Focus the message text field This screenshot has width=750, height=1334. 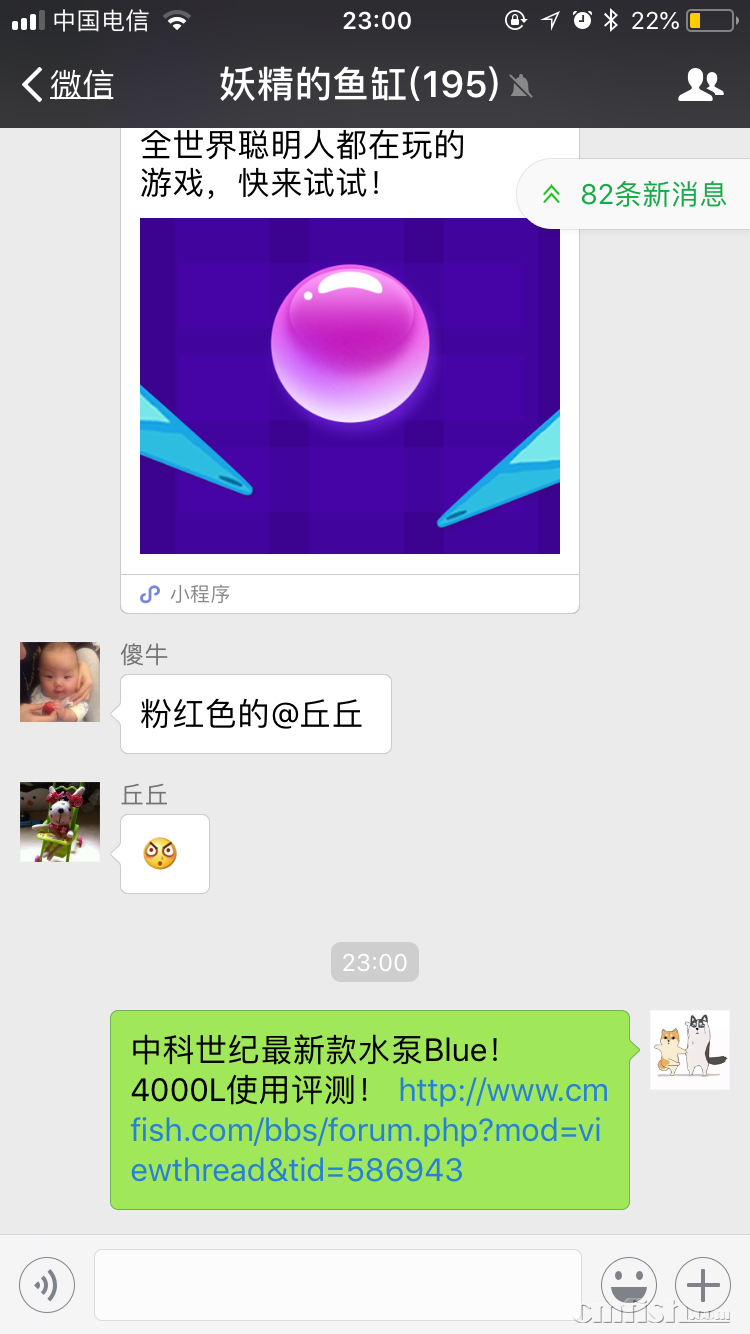(x=338, y=1284)
